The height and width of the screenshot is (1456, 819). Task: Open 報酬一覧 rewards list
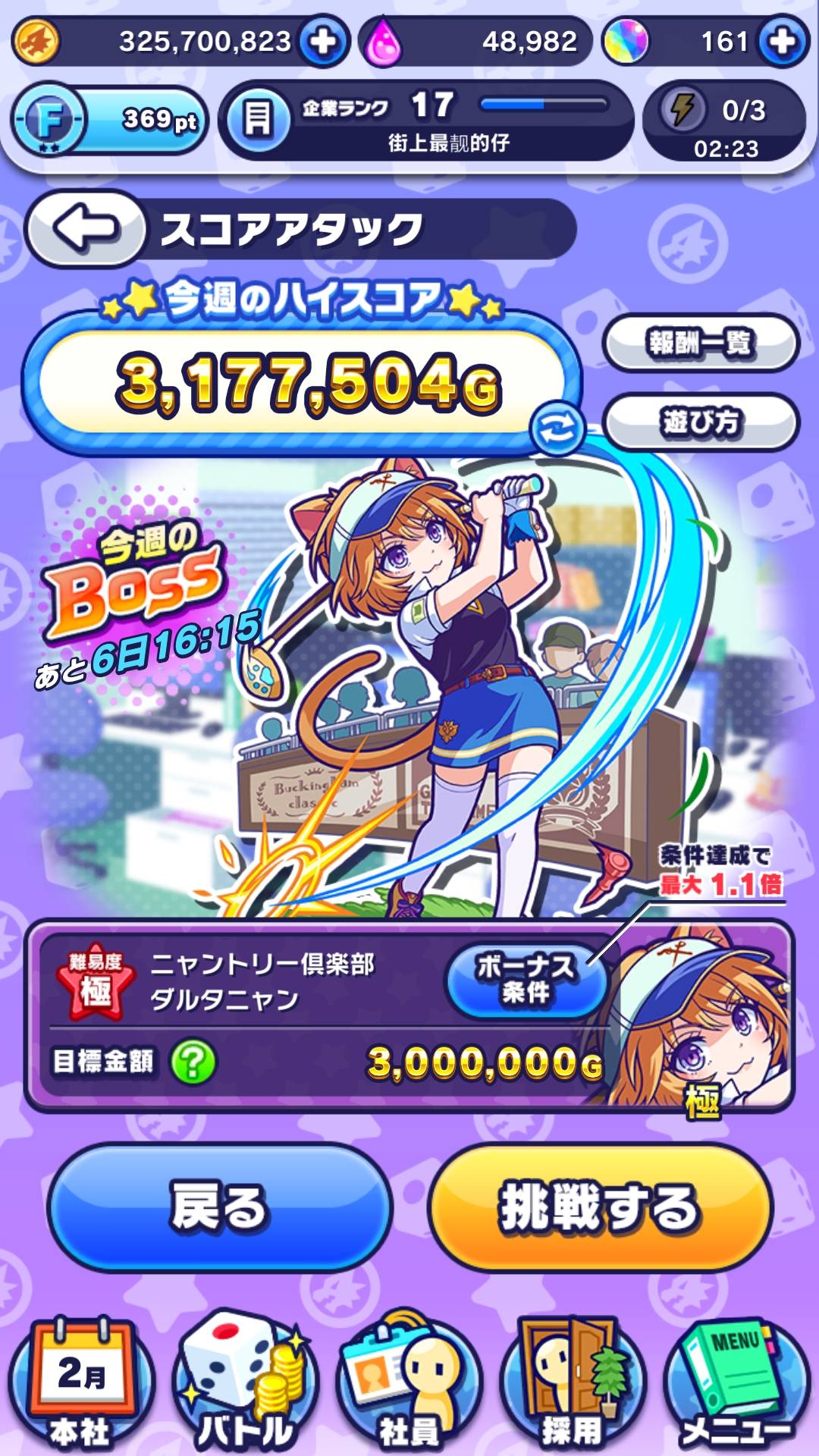tap(700, 344)
